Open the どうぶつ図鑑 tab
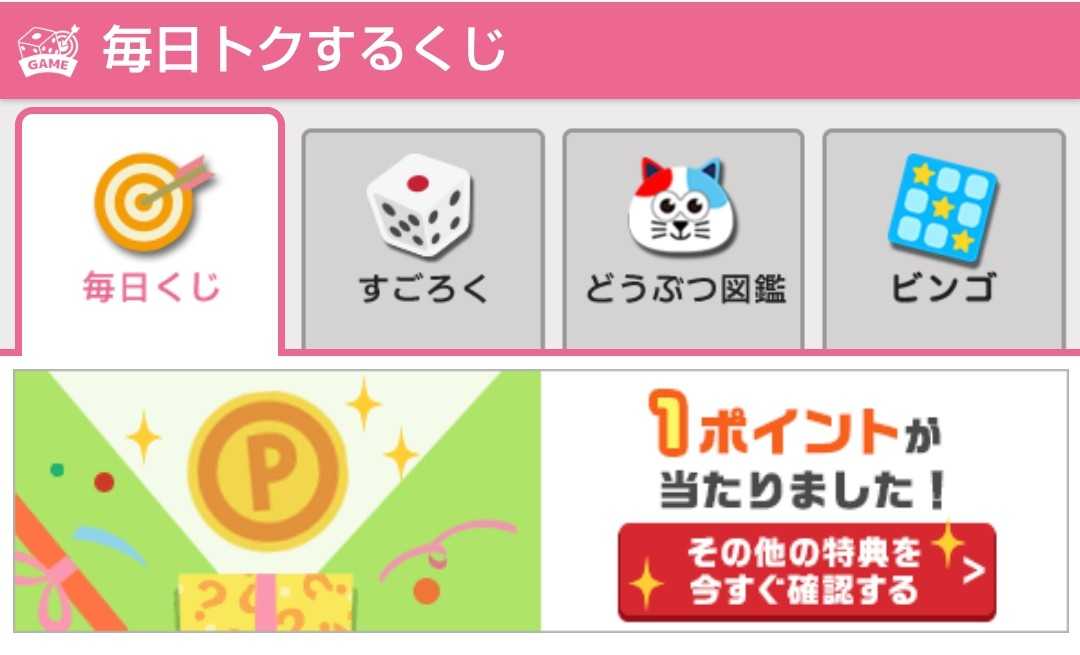The height and width of the screenshot is (655, 1080). point(684,240)
